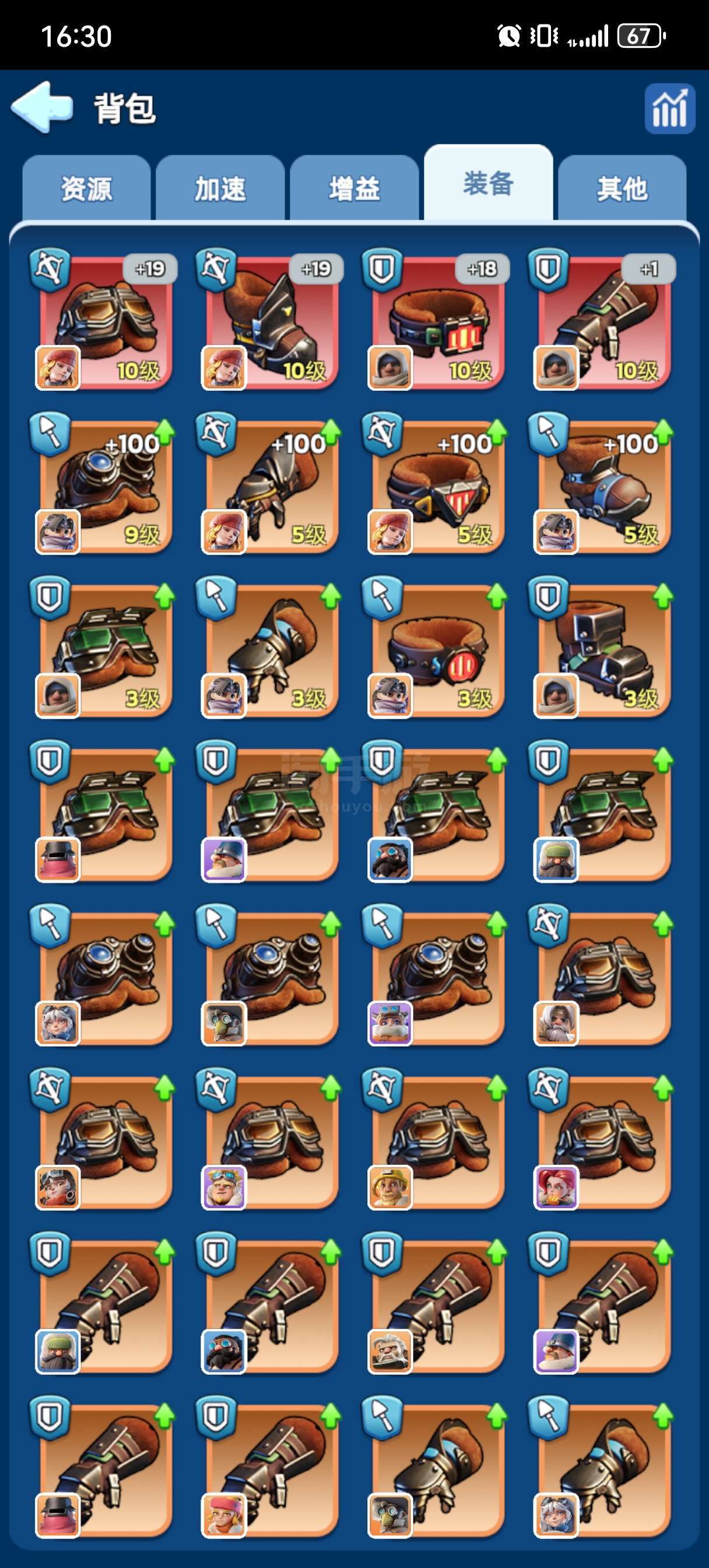Open the red +18 belt item

tap(437, 321)
